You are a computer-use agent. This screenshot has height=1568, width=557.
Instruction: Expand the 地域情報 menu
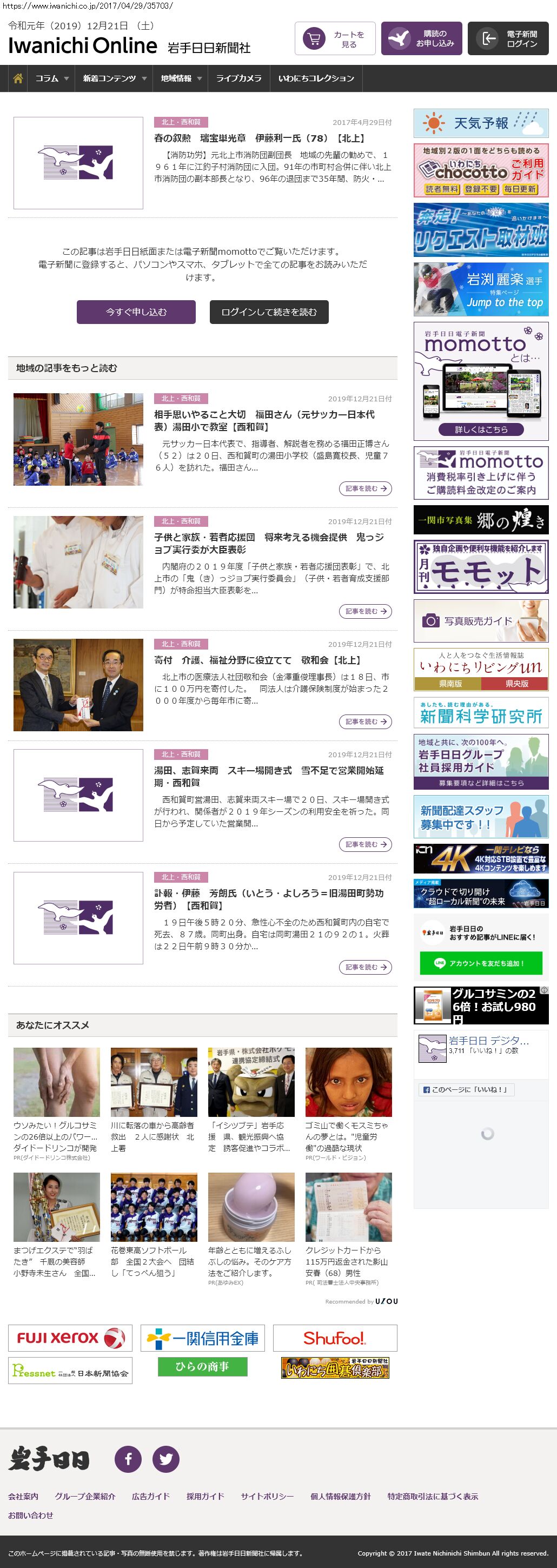(180, 78)
